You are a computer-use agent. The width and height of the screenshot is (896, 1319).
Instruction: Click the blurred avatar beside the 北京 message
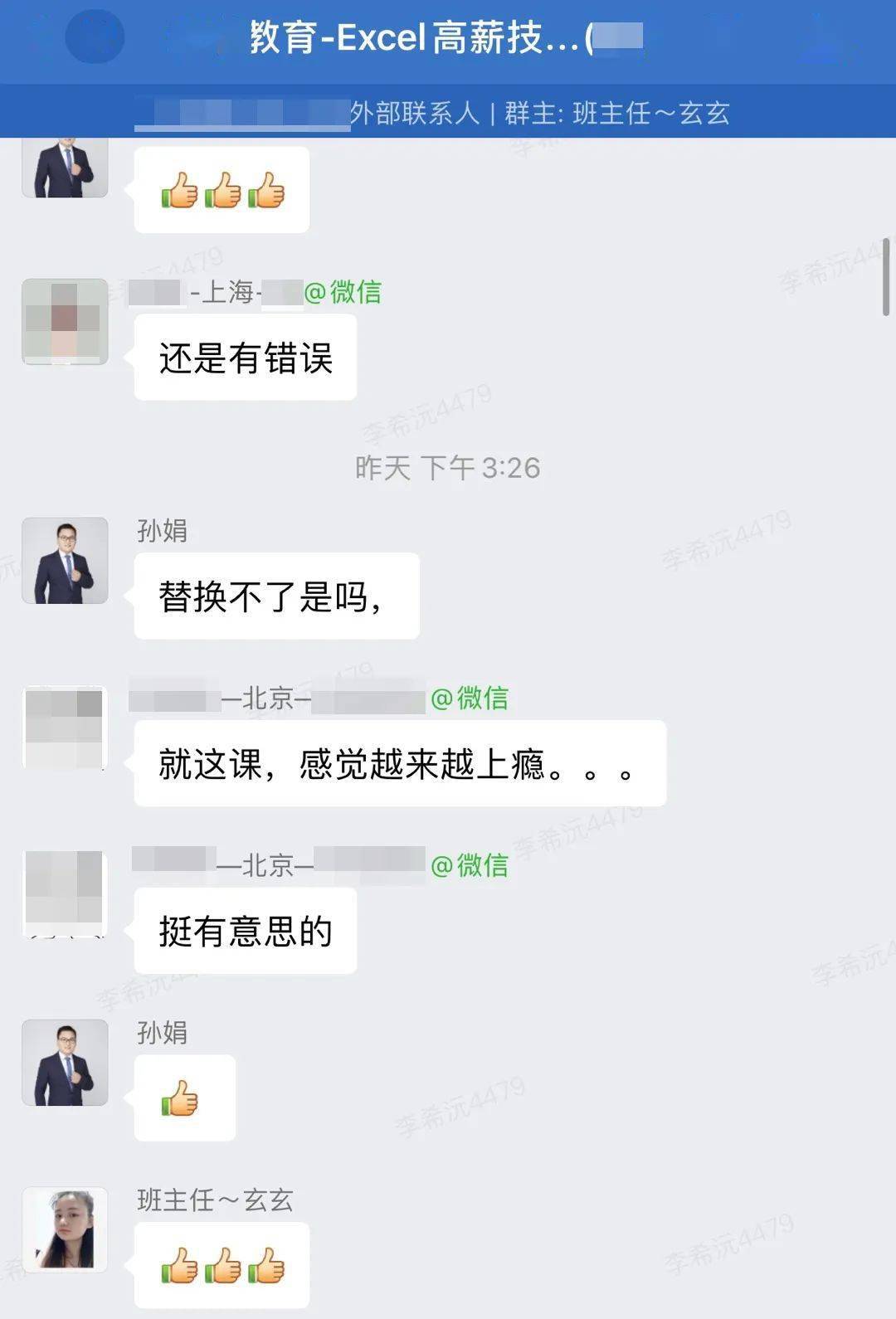click(66, 730)
